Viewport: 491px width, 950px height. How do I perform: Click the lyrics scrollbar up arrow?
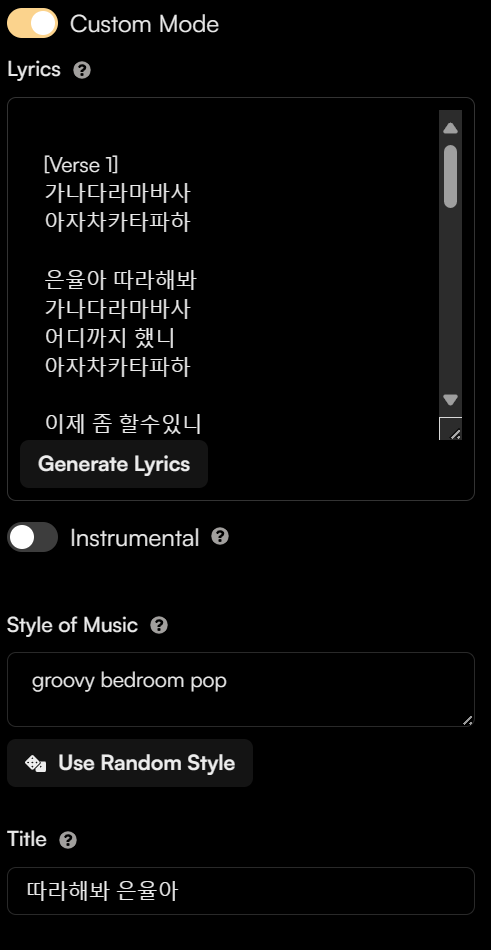[x=450, y=128]
